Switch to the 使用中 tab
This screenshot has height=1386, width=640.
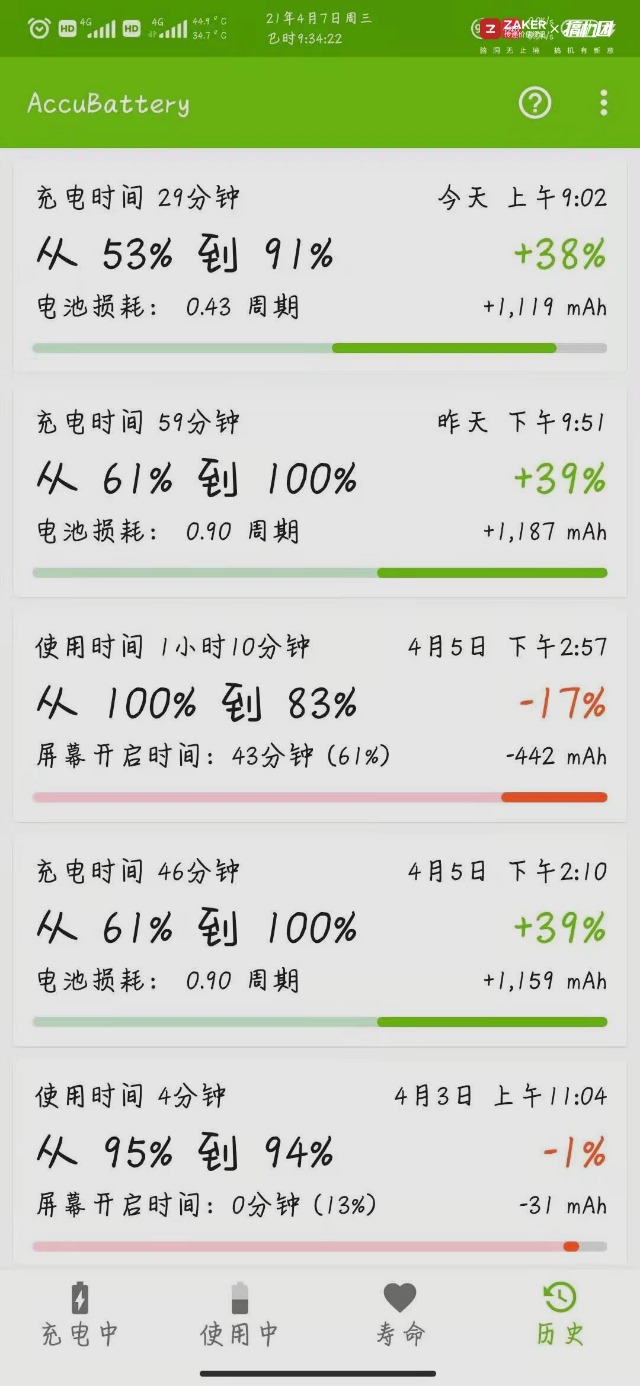[239, 1314]
